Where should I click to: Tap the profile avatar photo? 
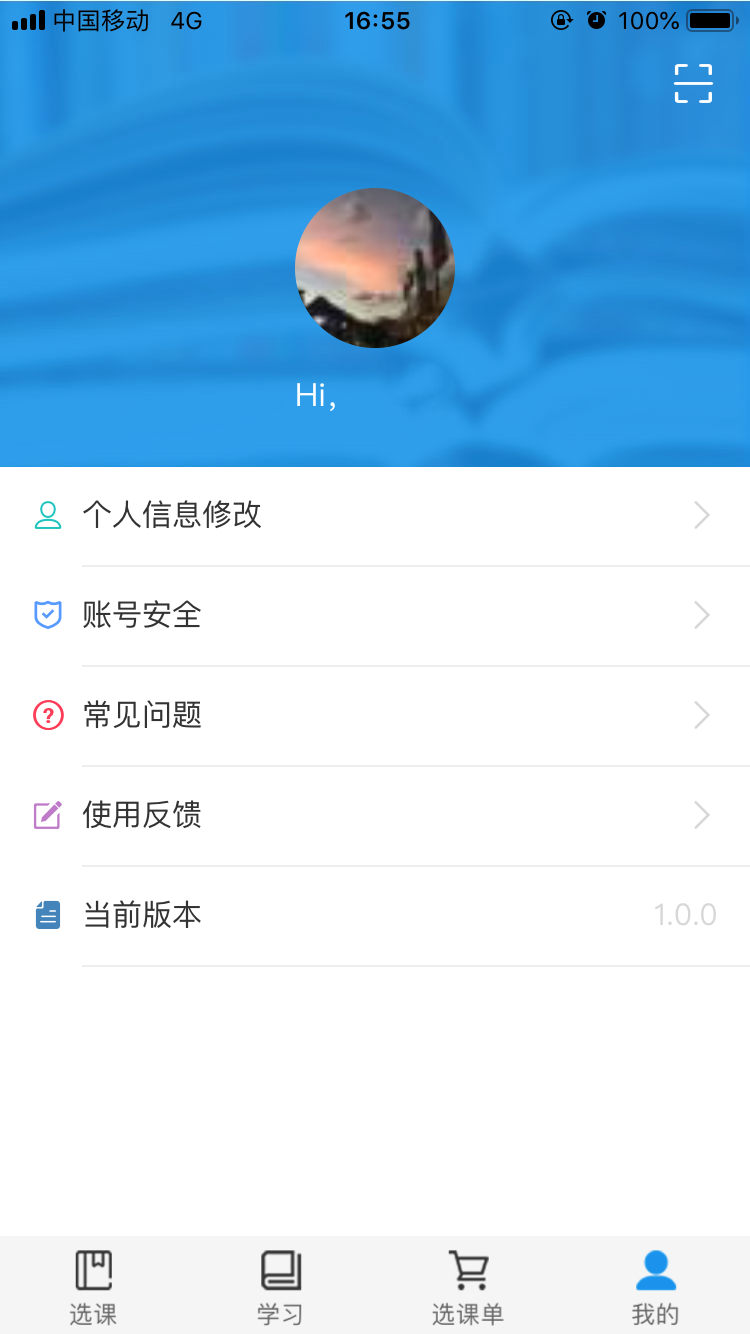point(375,267)
